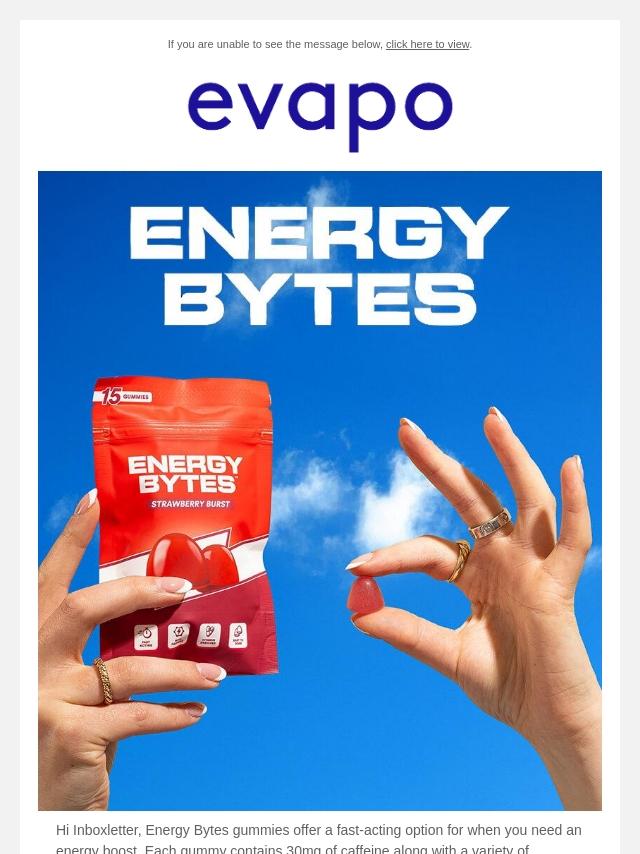This screenshot has height=854, width=640.
Task: Open the Energy Bytes promo banner
Action: (x=320, y=491)
